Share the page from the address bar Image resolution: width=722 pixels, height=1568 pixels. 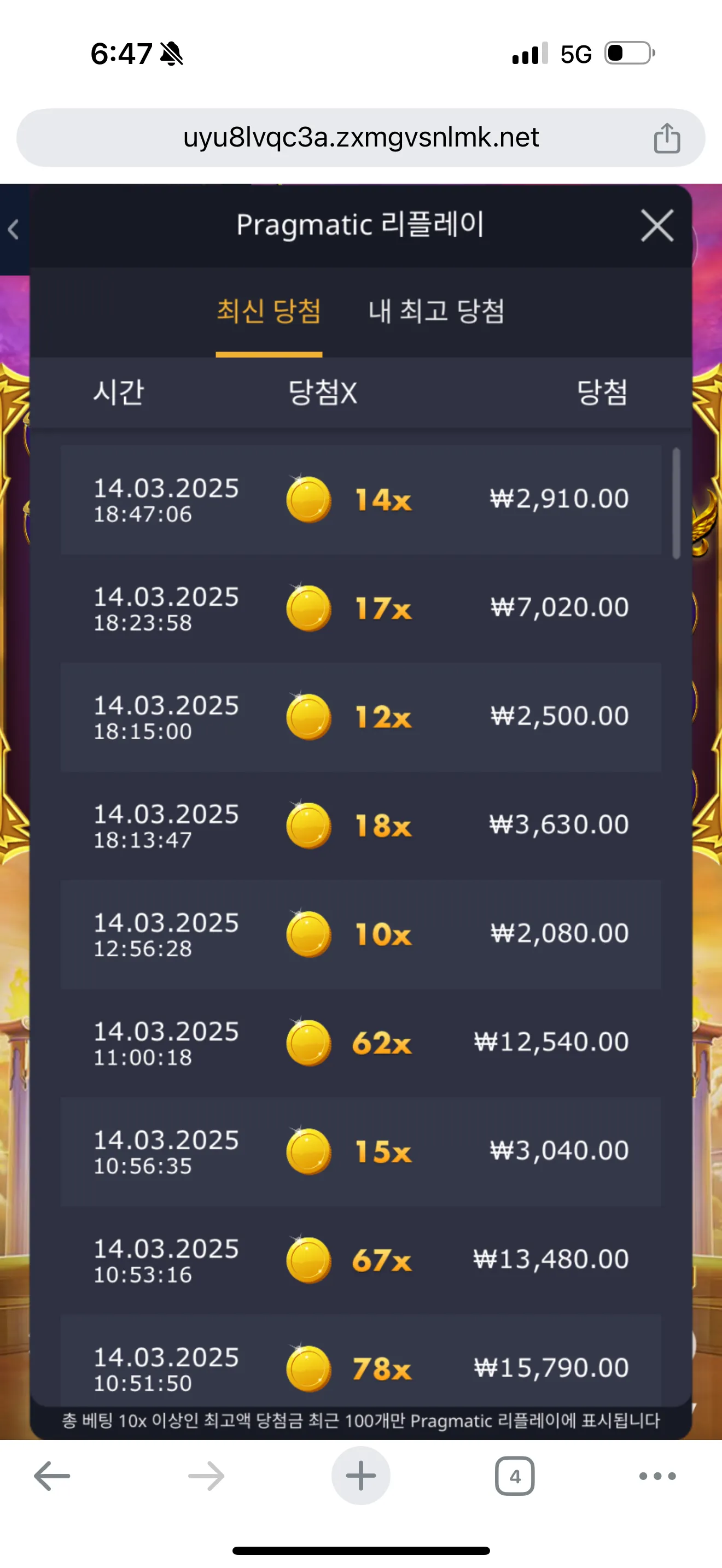pos(667,138)
